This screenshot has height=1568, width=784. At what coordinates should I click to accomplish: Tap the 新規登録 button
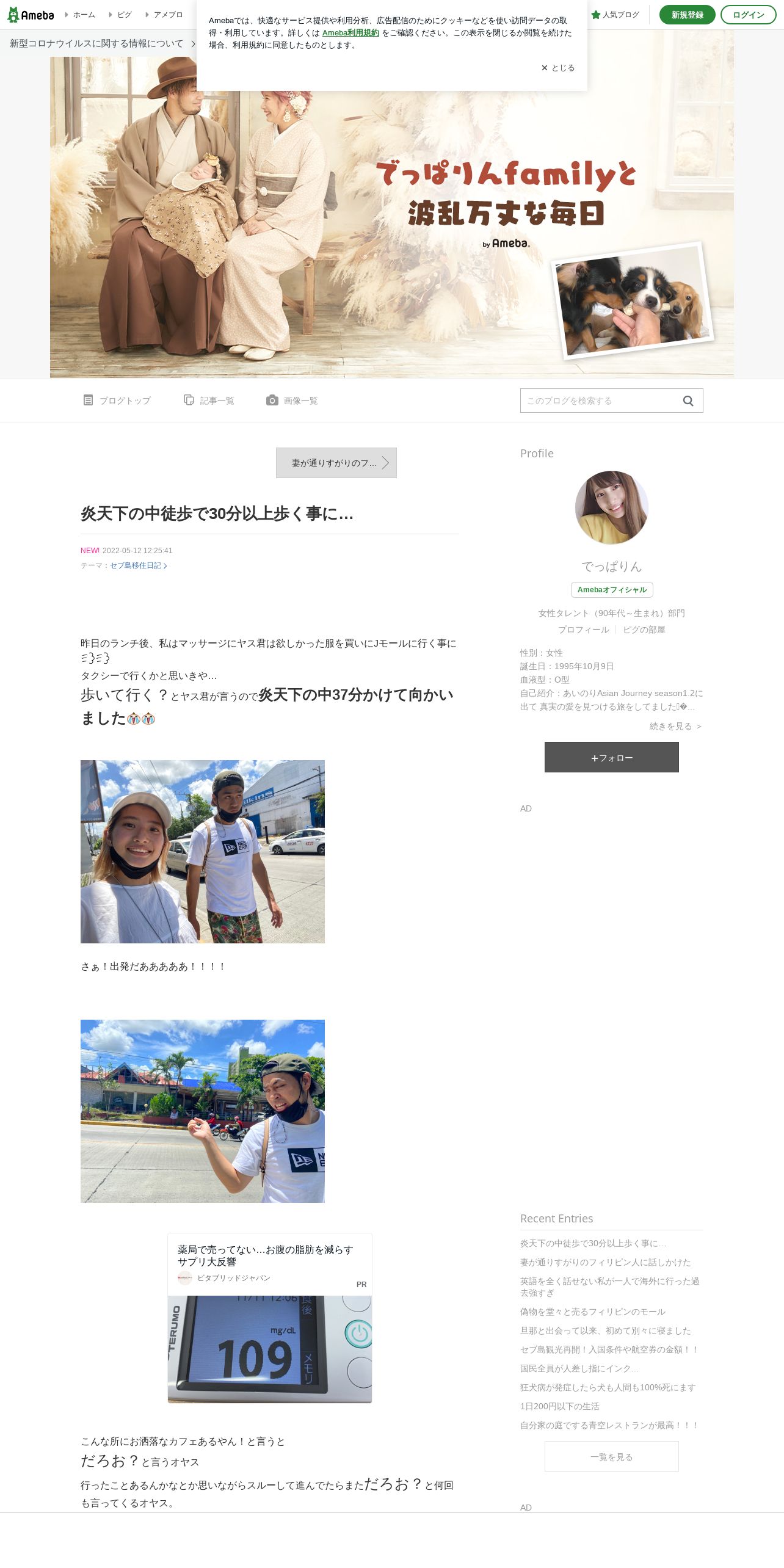(687, 15)
